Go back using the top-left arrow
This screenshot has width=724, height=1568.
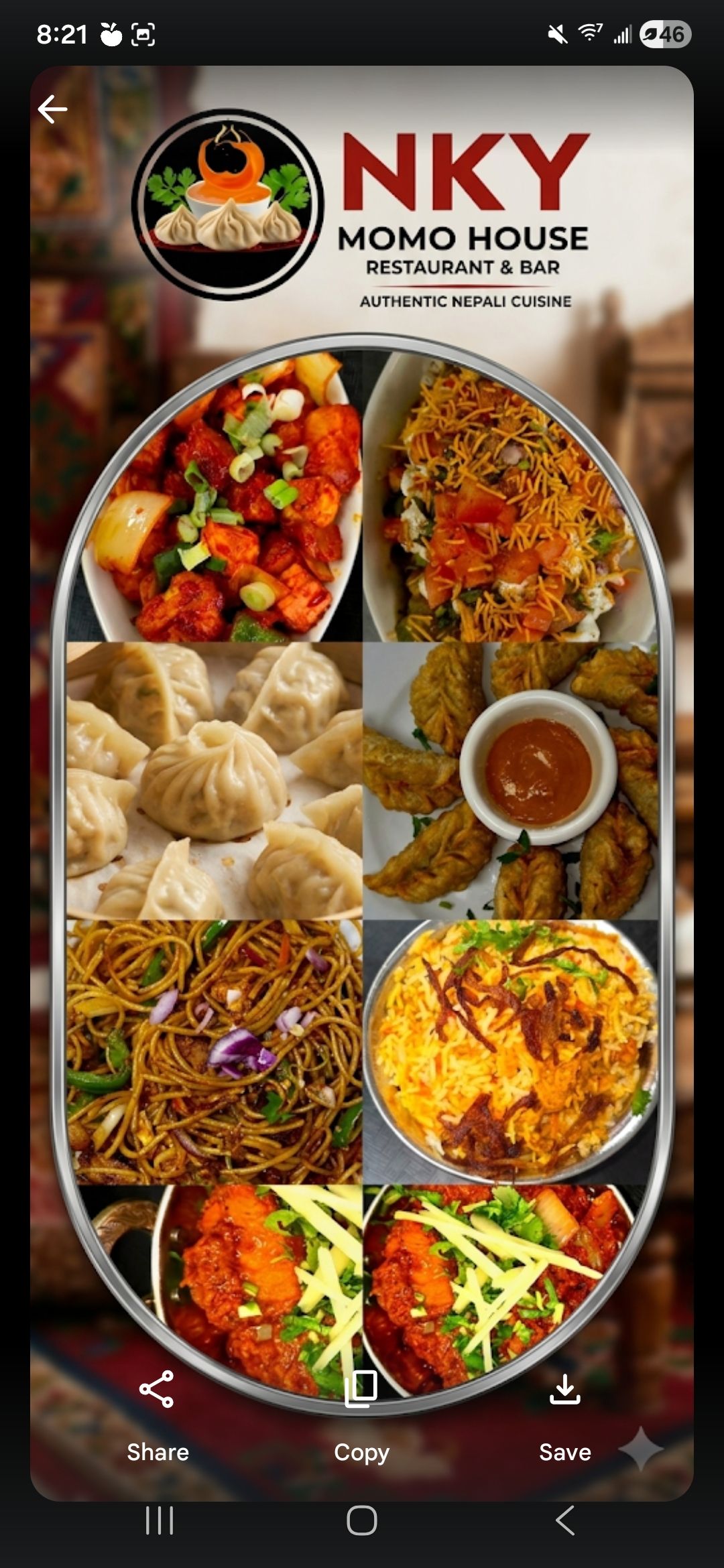(x=52, y=109)
